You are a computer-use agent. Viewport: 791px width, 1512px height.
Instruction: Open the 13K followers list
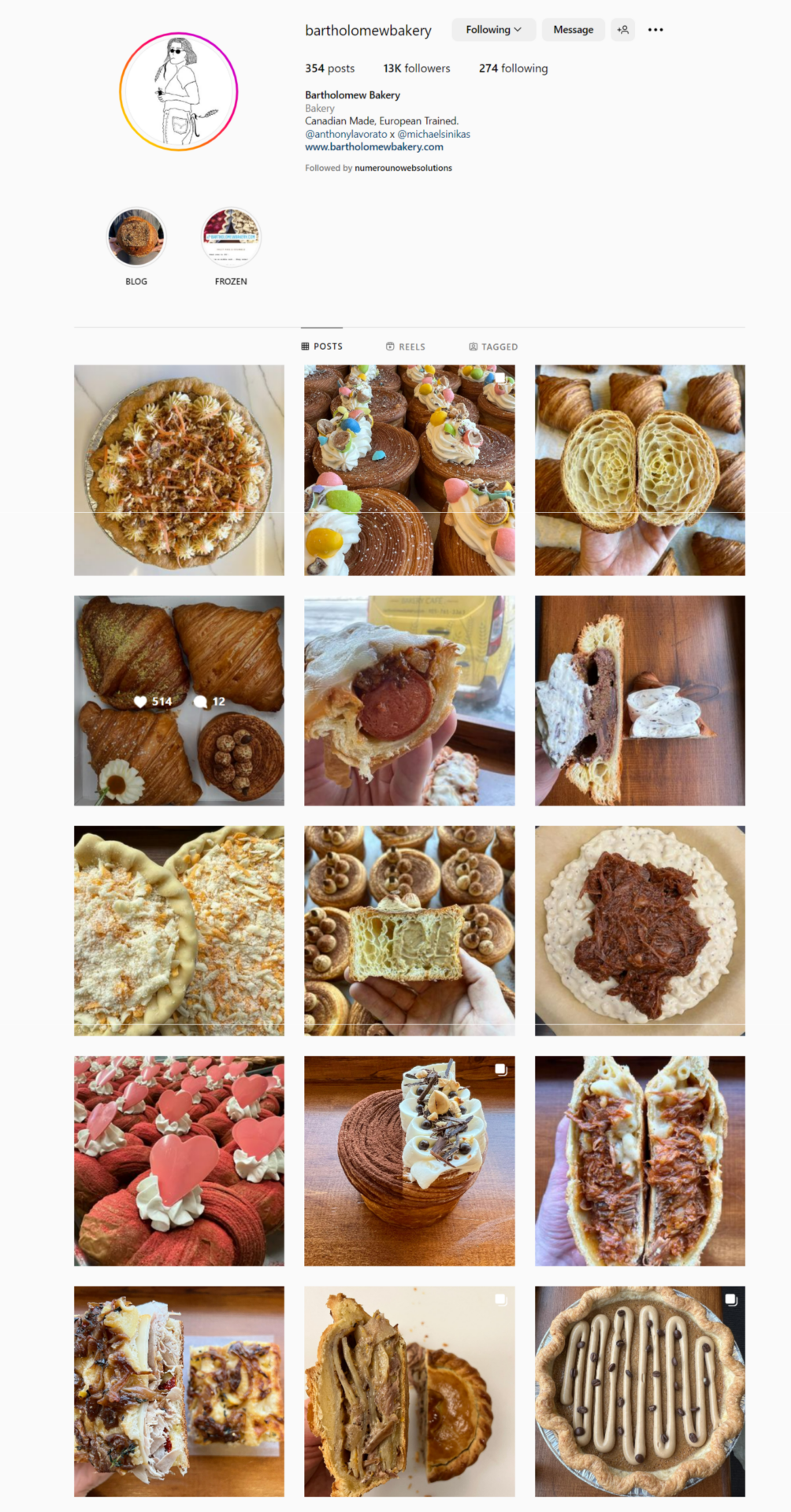pyautogui.click(x=417, y=69)
